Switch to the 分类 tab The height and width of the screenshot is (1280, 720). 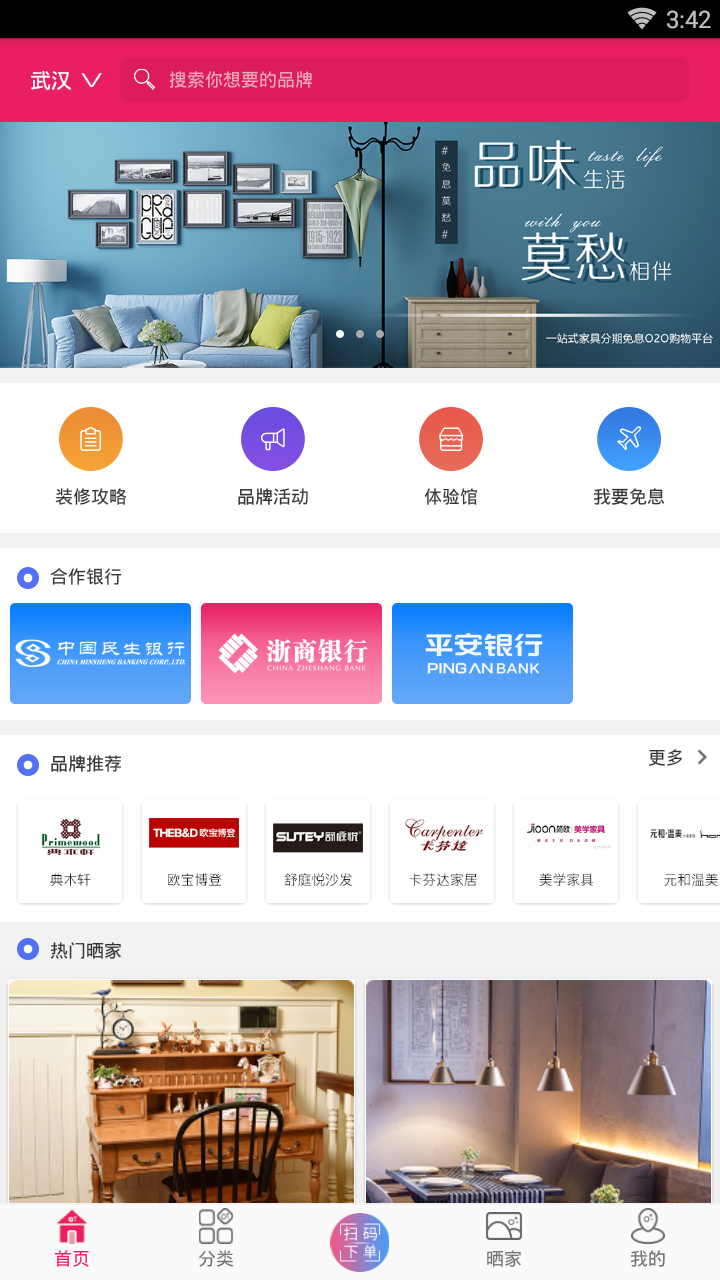[216, 1240]
